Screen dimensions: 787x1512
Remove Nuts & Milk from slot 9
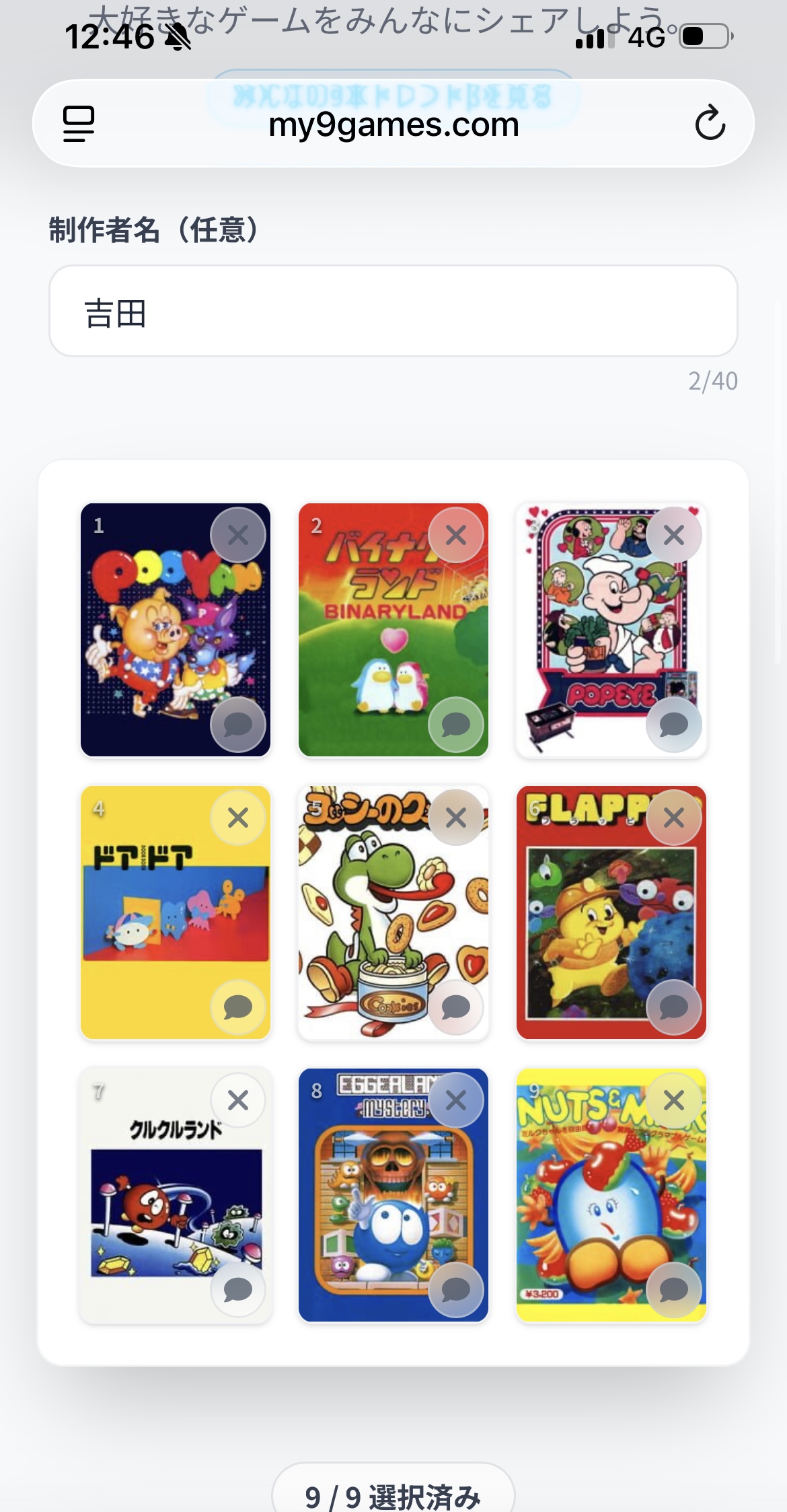tap(674, 1101)
